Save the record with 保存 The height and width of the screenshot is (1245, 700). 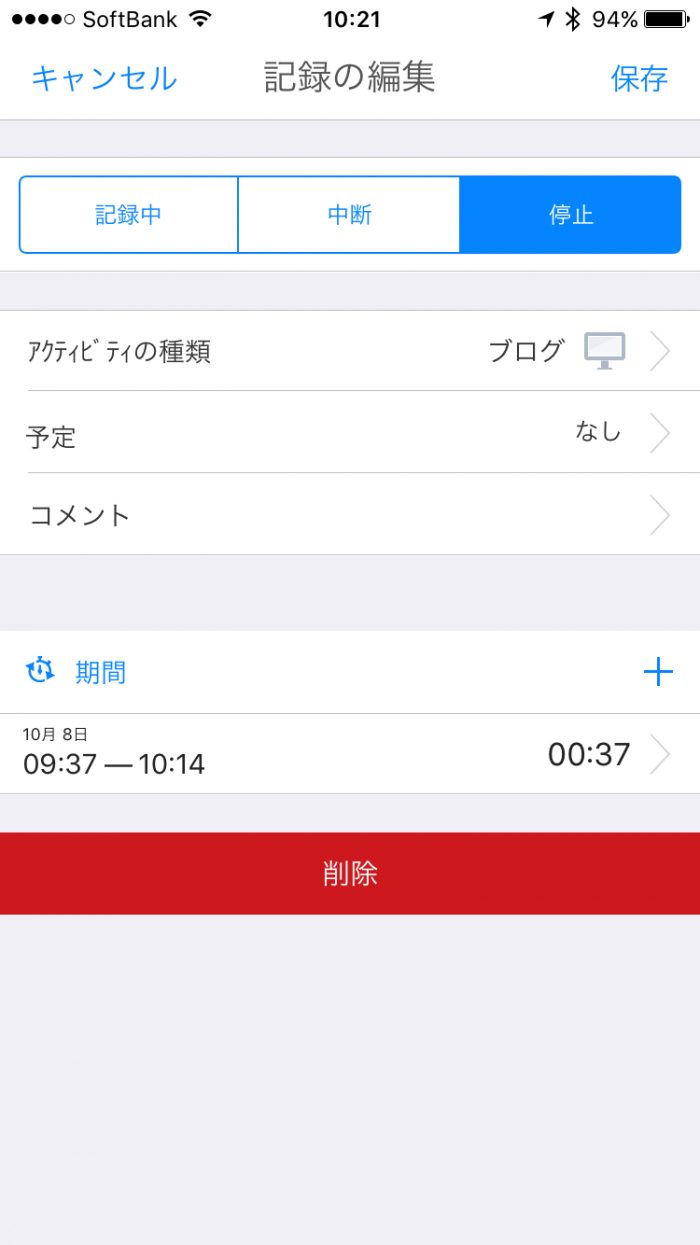pyautogui.click(x=639, y=78)
